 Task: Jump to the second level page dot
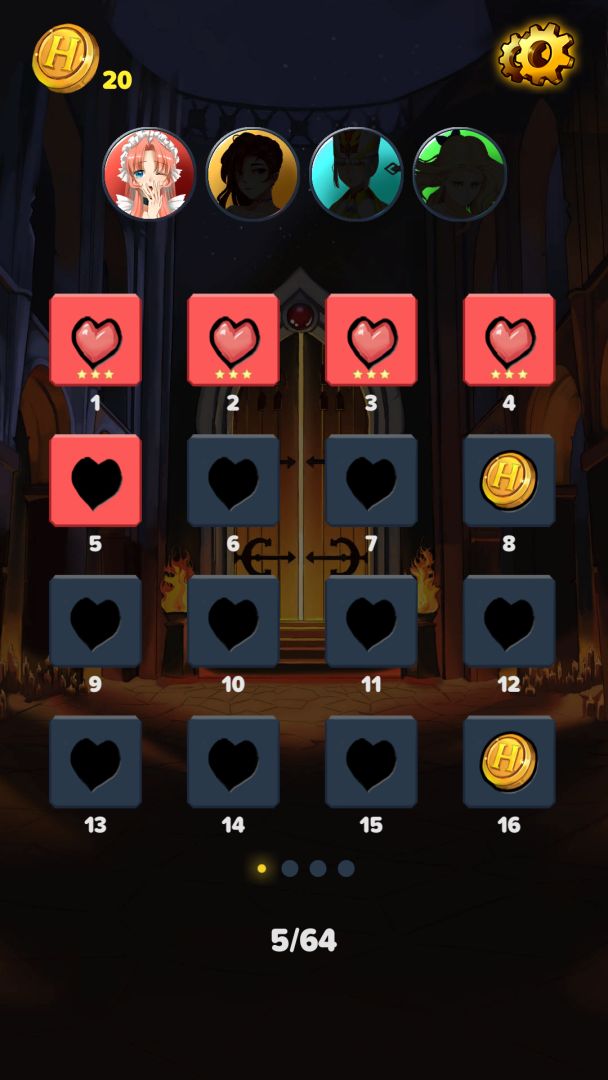pyautogui.click(x=290, y=868)
